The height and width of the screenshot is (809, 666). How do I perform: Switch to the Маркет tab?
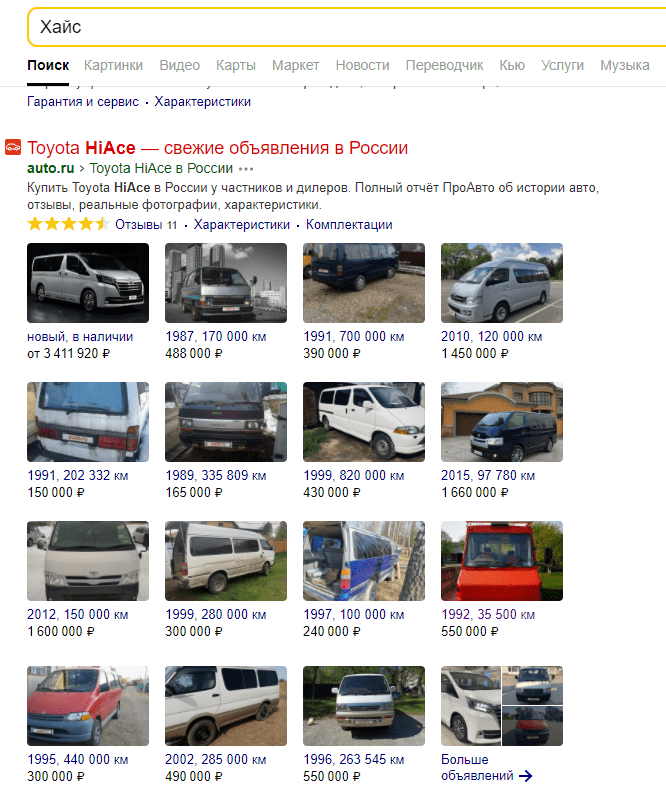pyautogui.click(x=295, y=65)
